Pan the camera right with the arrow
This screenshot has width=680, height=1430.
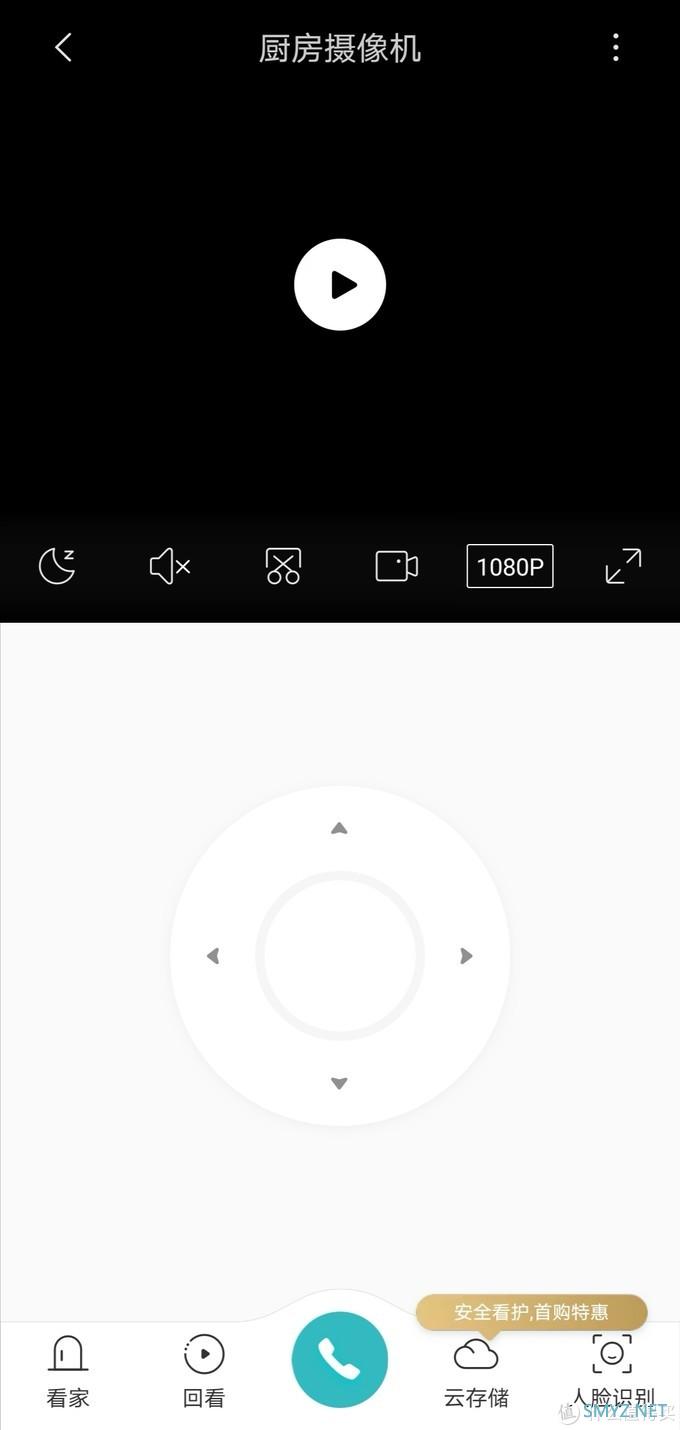pos(466,956)
